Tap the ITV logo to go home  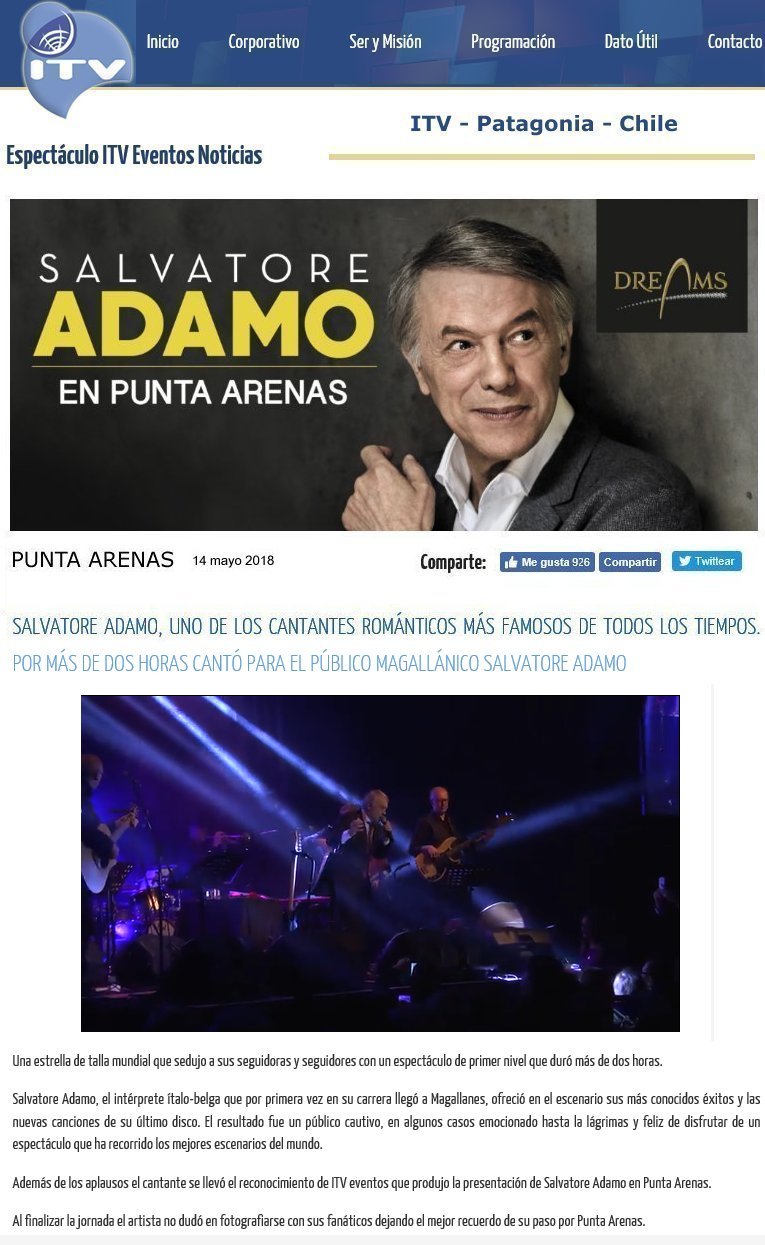(x=76, y=58)
